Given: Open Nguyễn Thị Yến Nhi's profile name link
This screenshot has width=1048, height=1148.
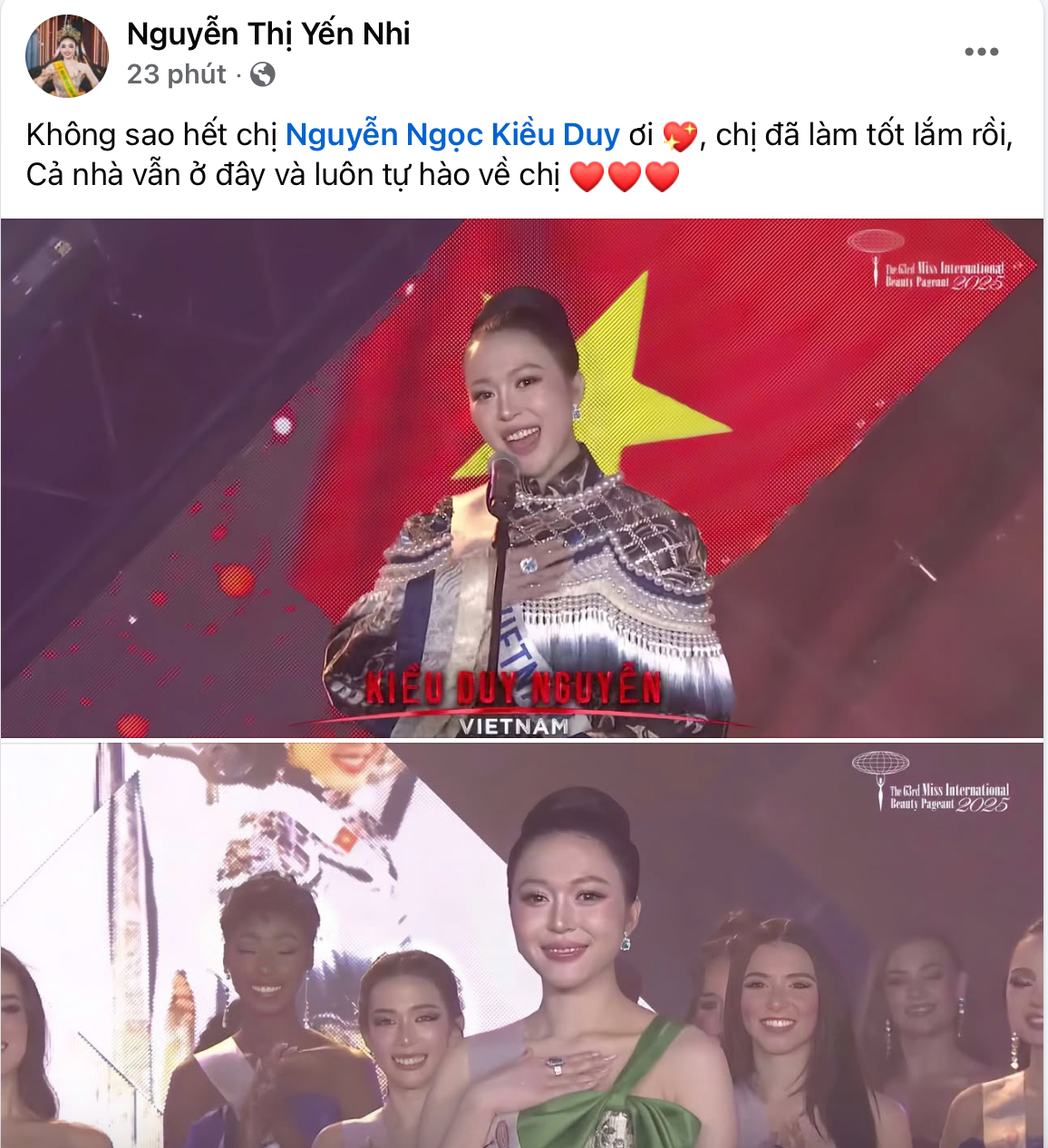Looking at the screenshot, I should point(268,34).
